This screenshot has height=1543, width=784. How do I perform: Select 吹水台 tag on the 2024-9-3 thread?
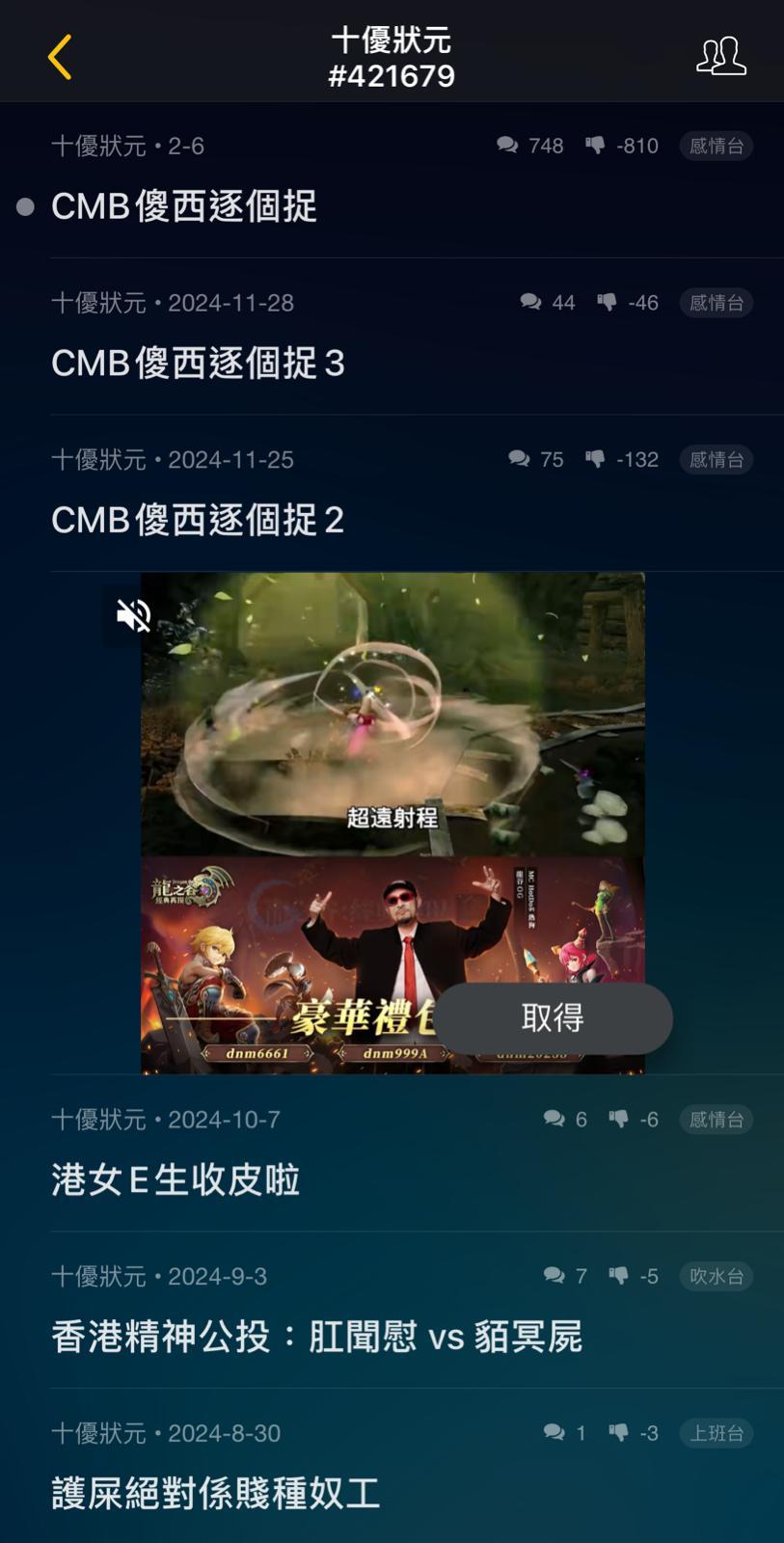tap(716, 1276)
